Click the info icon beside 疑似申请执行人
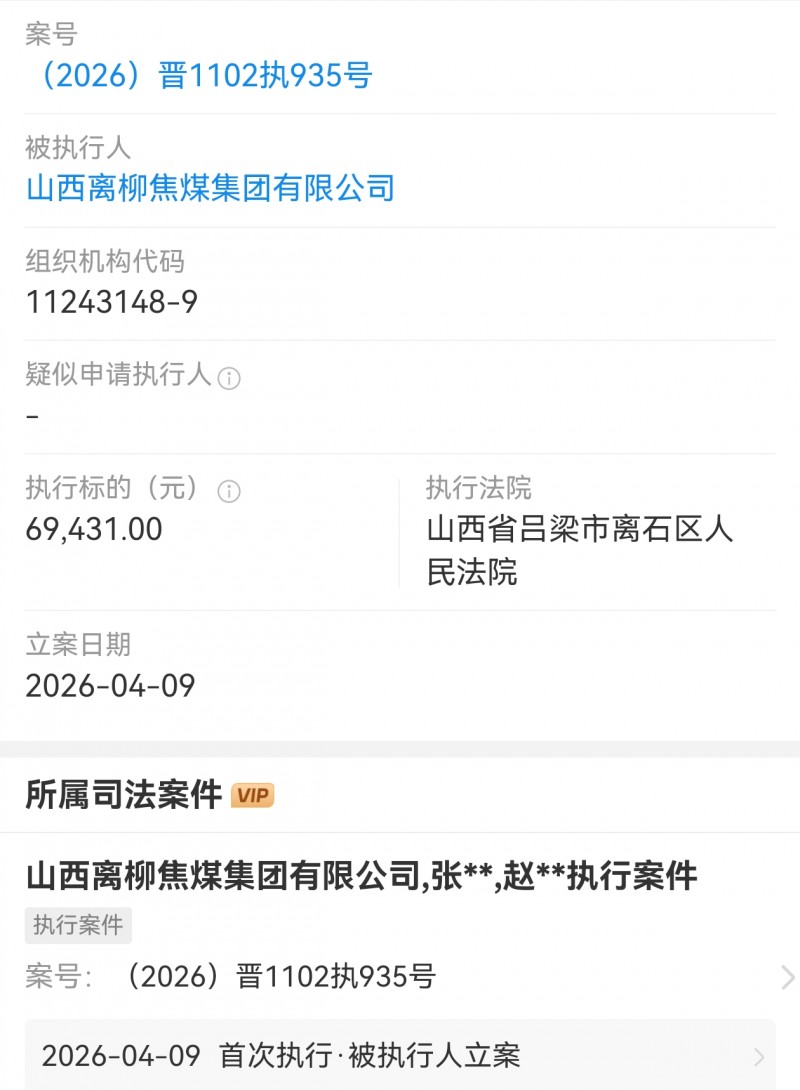This screenshot has width=800, height=1090. click(229, 377)
